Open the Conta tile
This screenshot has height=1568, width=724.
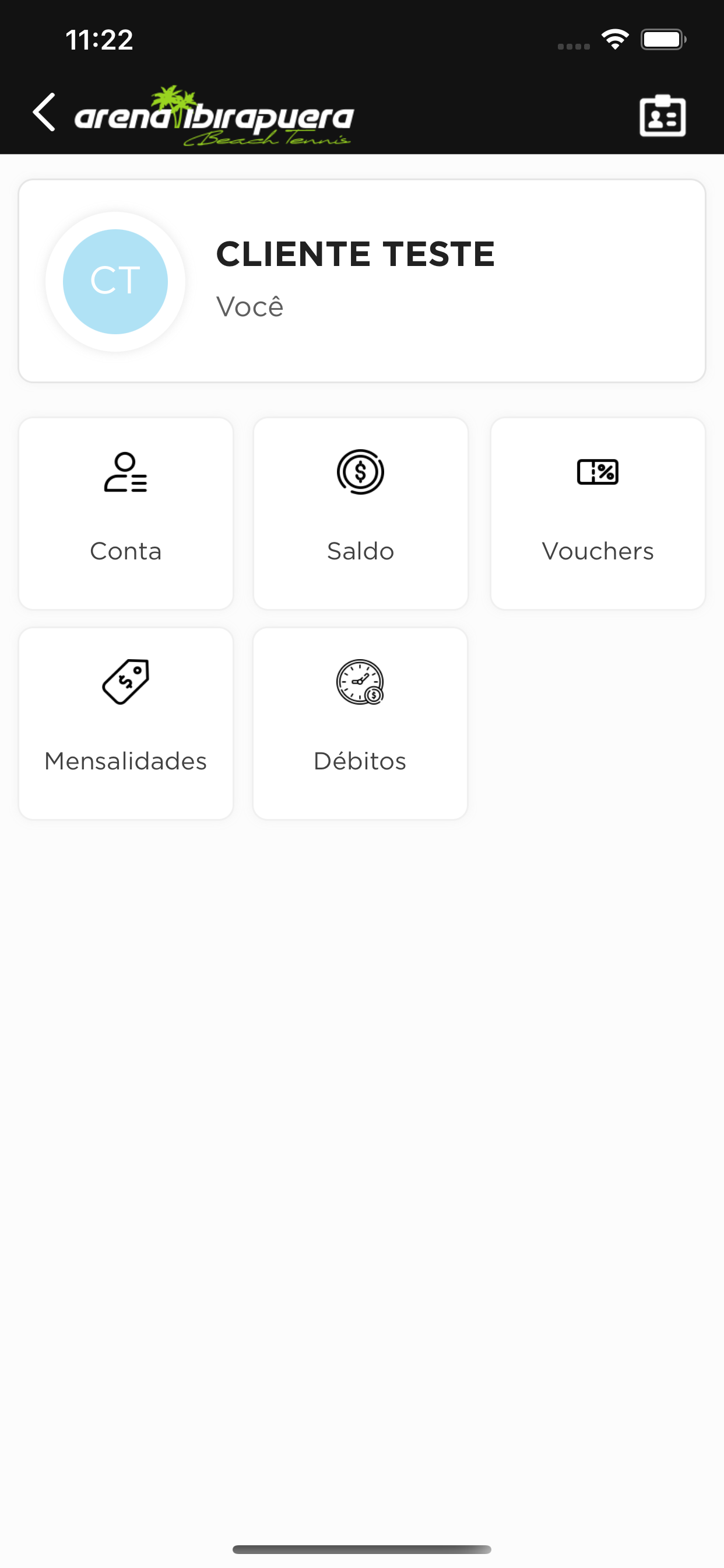pyautogui.click(x=126, y=513)
